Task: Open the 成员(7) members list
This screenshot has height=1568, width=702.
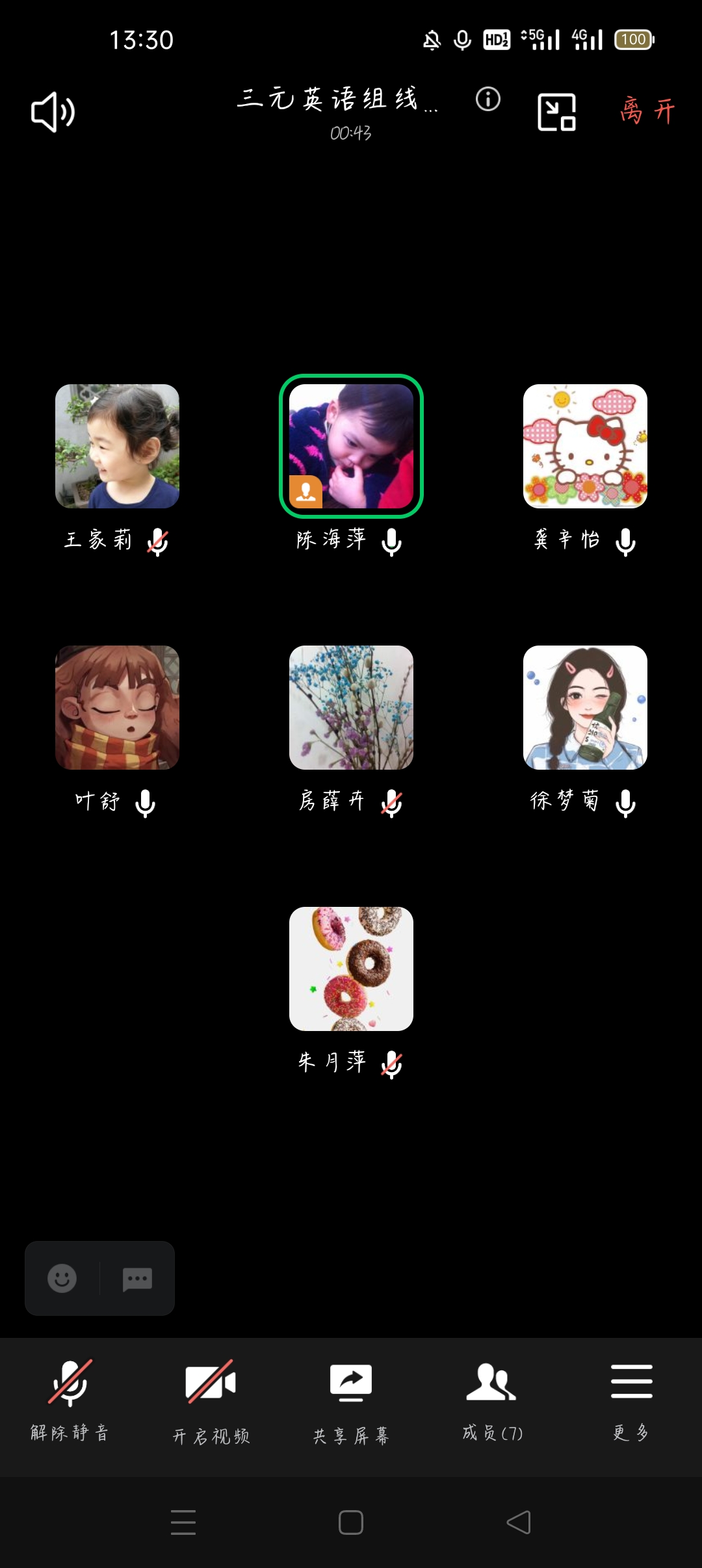Action: 492,1396
